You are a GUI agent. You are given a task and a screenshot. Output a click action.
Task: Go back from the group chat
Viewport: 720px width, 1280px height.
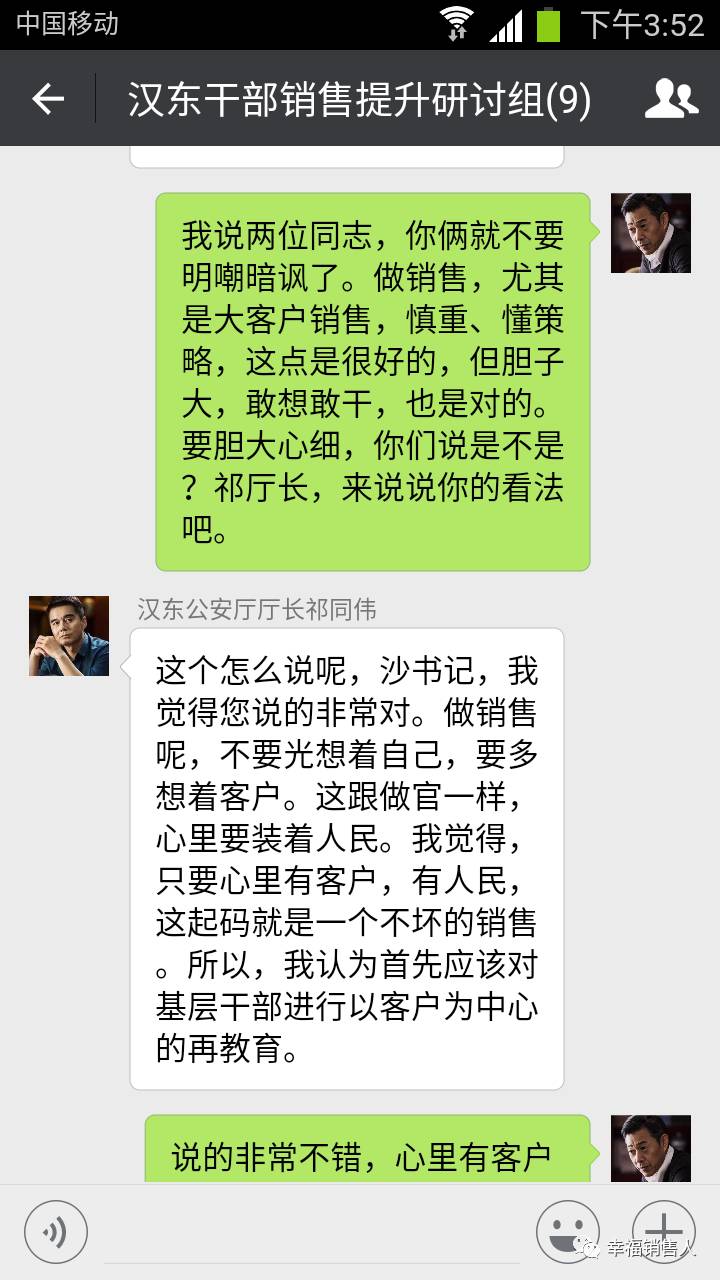(47, 98)
